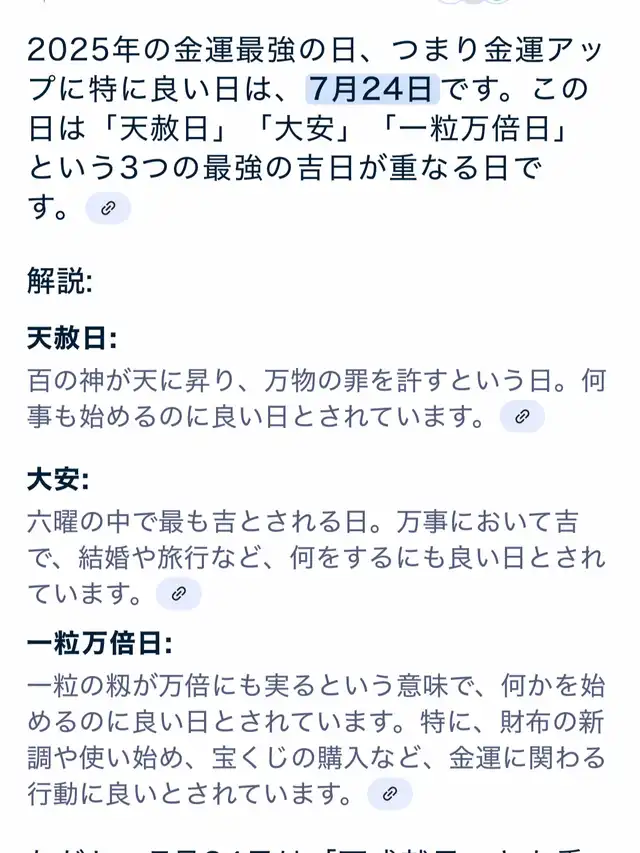Open source link for 天赦日 explanation

pos(522,417)
